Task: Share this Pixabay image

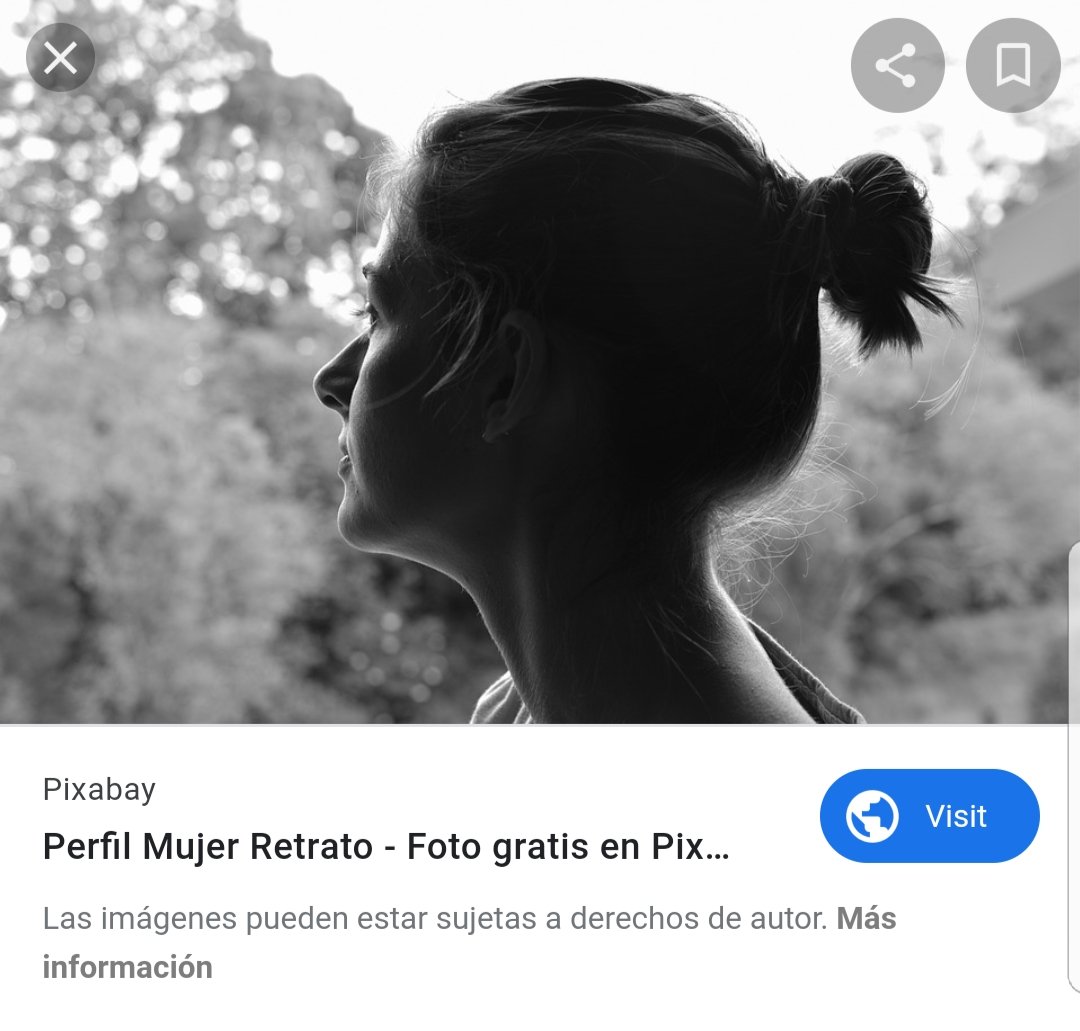Action: coord(897,65)
